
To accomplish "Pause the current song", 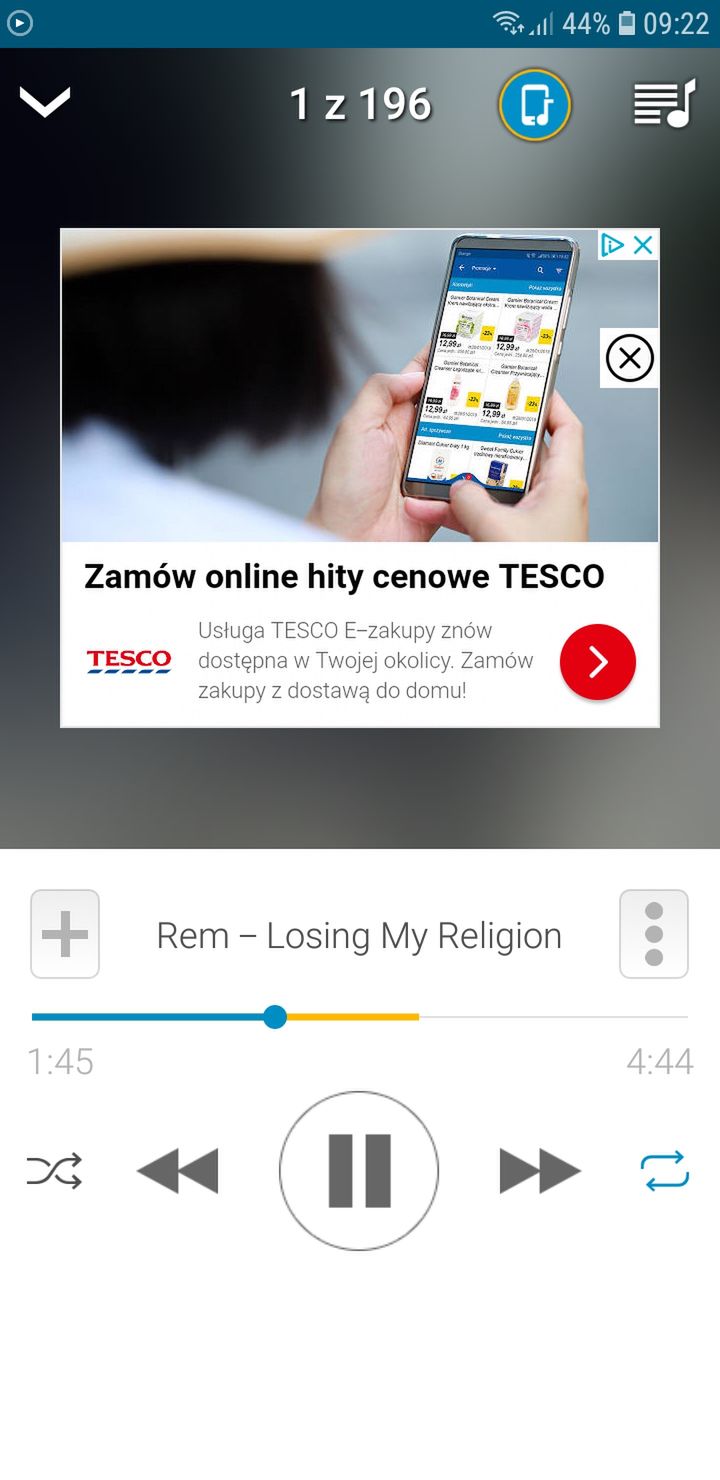I will coord(359,1171).
